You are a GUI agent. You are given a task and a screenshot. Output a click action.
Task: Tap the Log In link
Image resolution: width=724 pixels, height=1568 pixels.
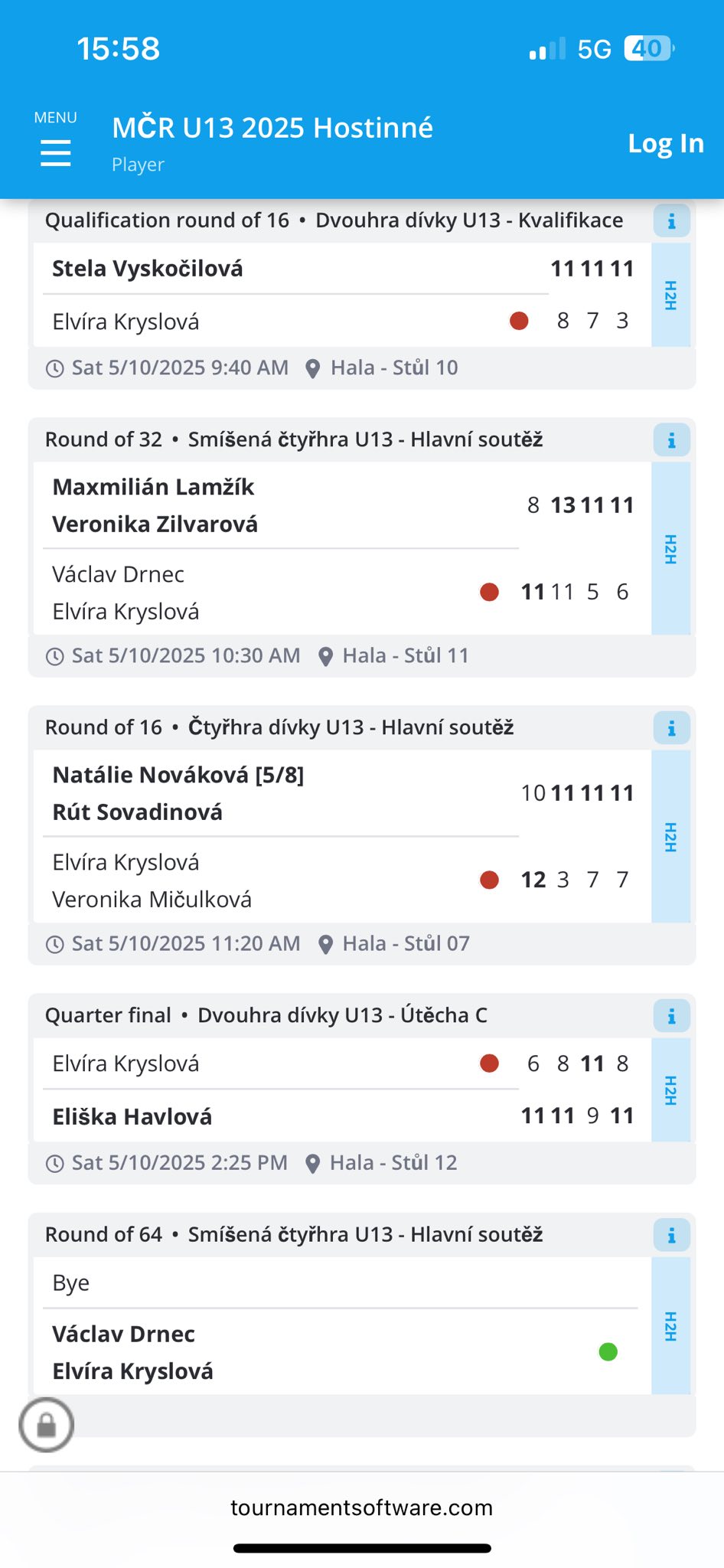(x=665, y=143)
